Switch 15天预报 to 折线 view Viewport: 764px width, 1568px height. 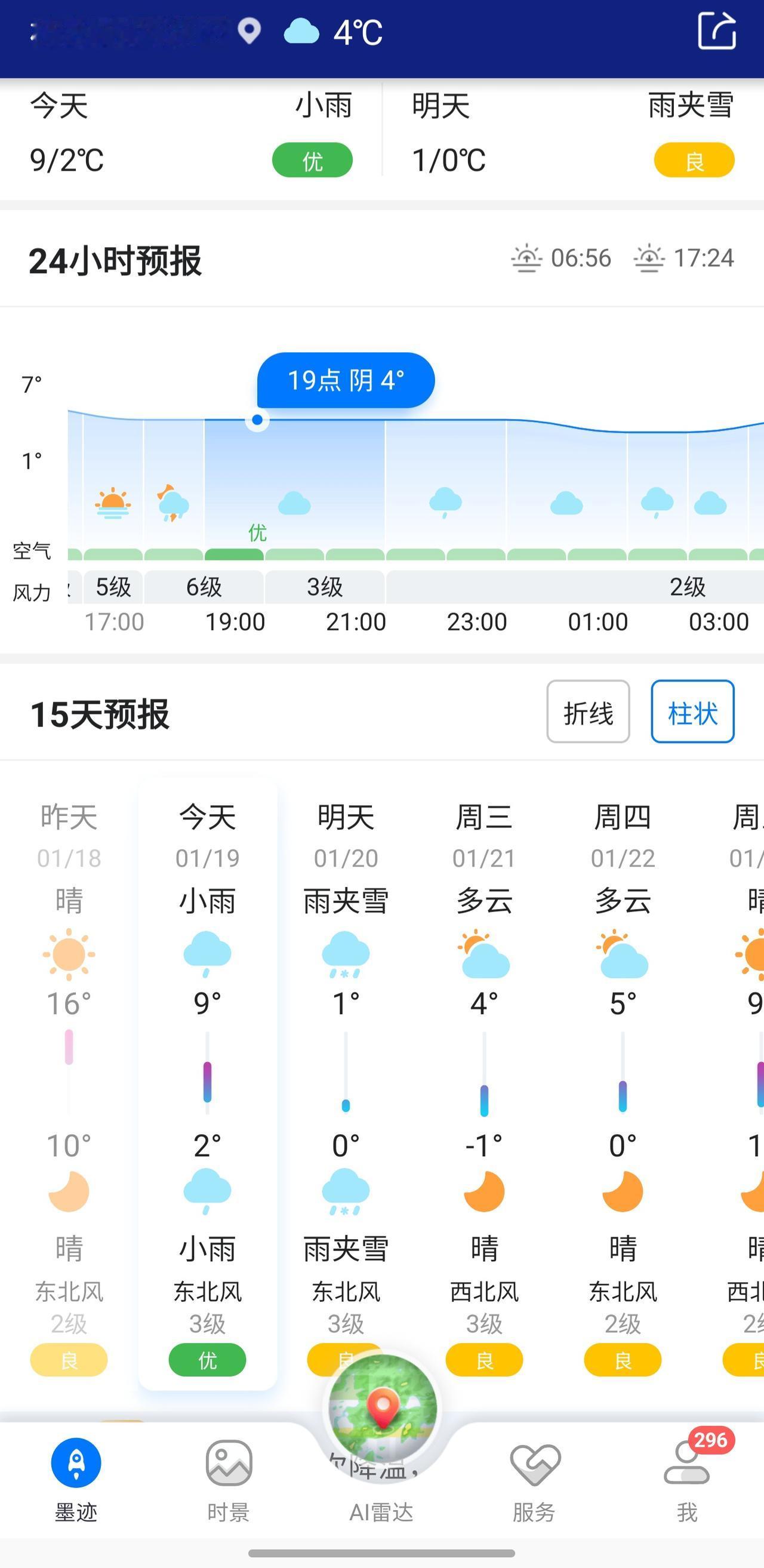point(588,711)
